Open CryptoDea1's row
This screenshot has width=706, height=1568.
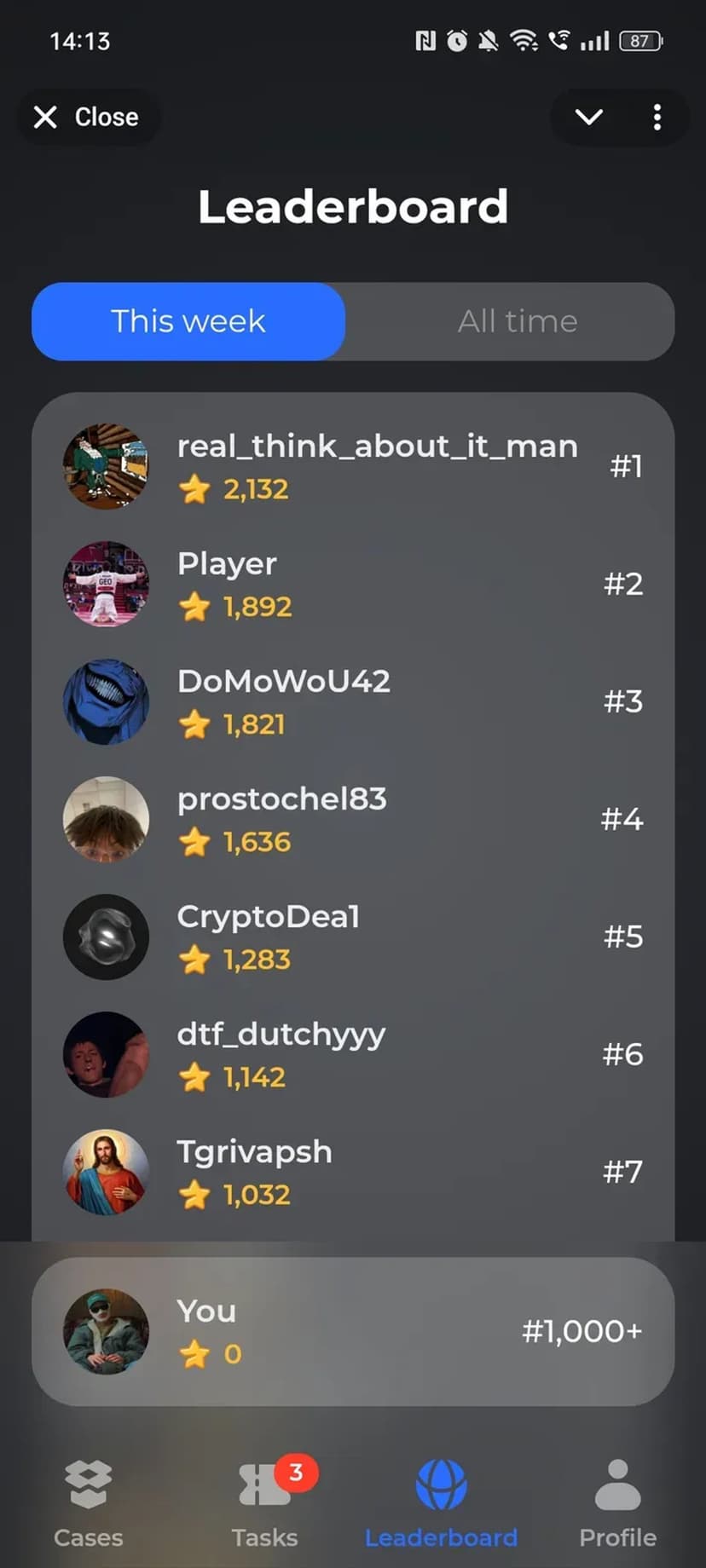coord(353,937)
